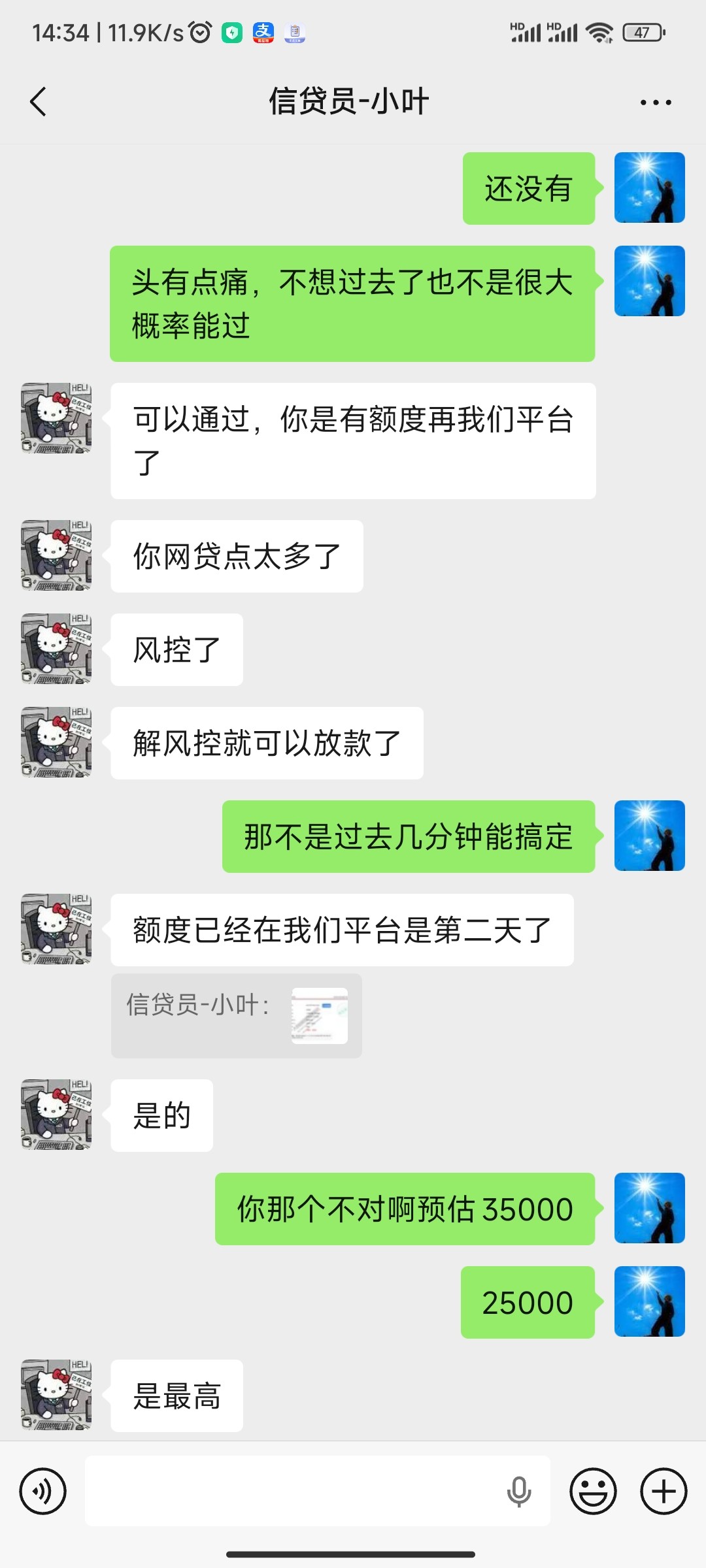The width and height of the screenshot is (706, 1568).
Task: Switch to voice message input
Action: [42, 1491]
